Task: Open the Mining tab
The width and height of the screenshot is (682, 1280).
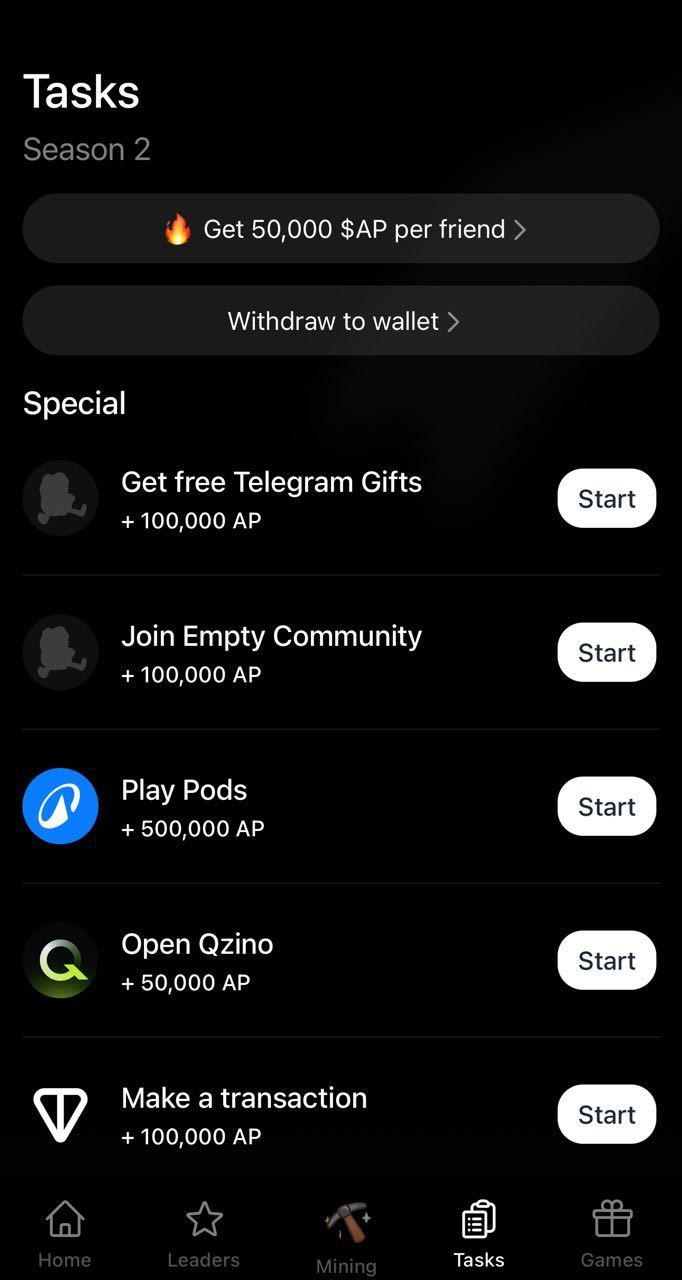Action: (346, 1237)
